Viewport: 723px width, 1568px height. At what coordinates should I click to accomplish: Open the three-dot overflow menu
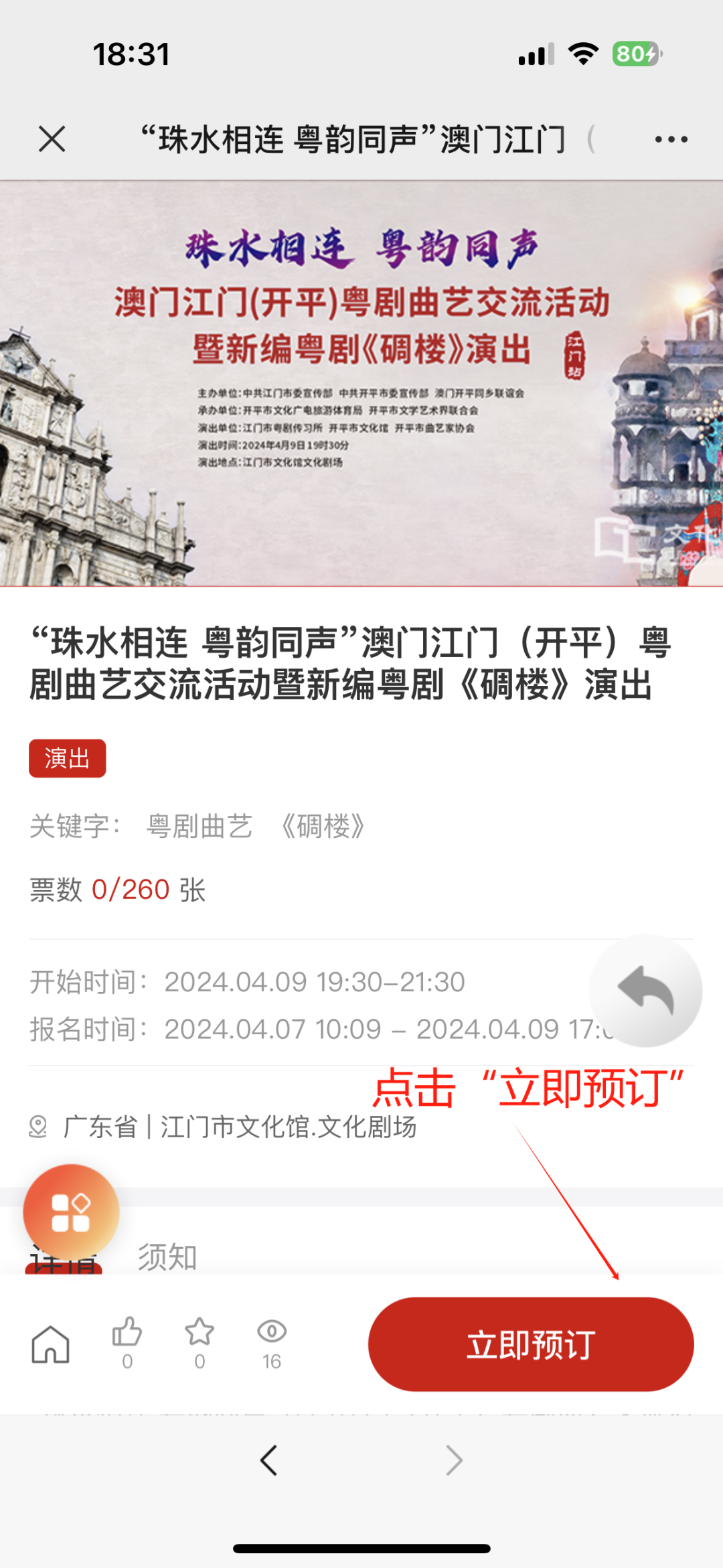[671, 139]
